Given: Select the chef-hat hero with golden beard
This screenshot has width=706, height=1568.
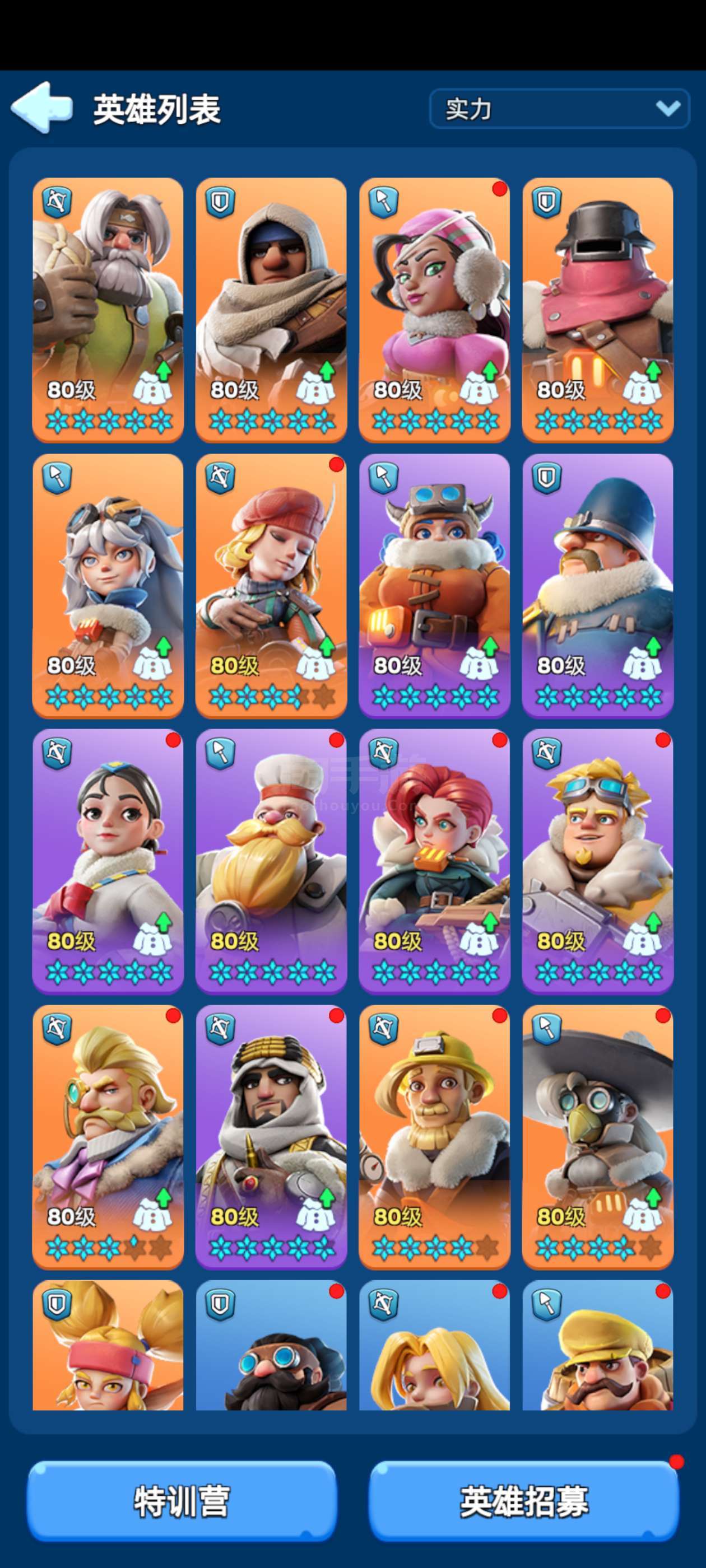Looking at the screenshot, I should point(271,861).
